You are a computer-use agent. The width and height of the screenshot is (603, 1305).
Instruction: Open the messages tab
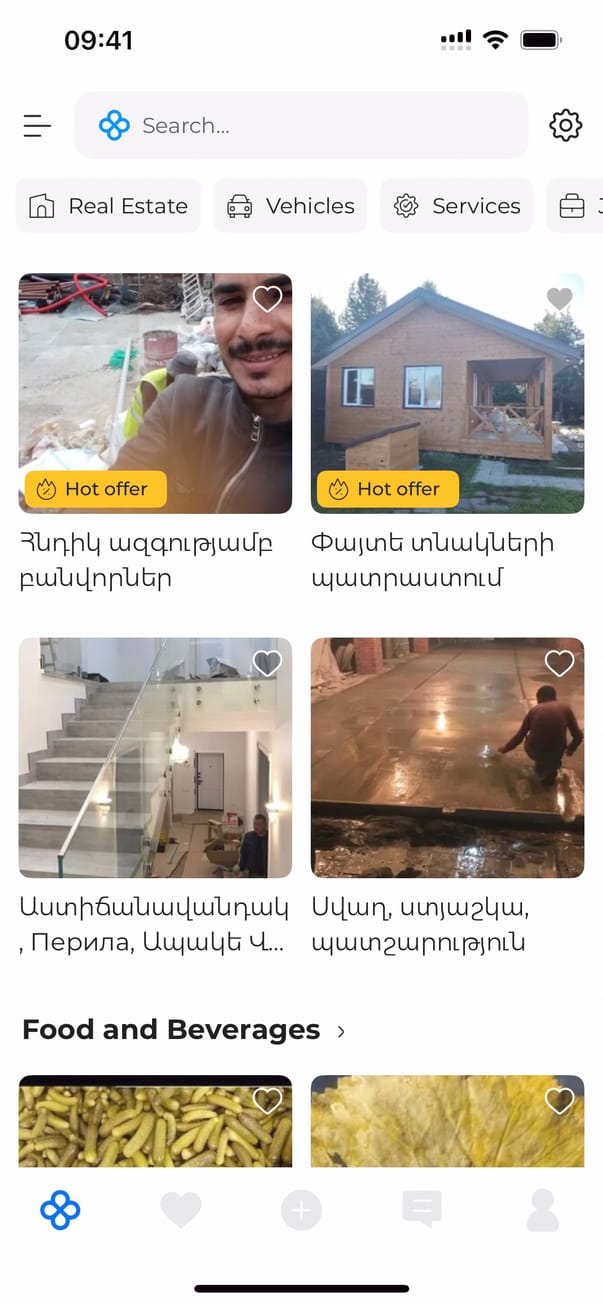pyautogui.click(x=422, y=1211)
